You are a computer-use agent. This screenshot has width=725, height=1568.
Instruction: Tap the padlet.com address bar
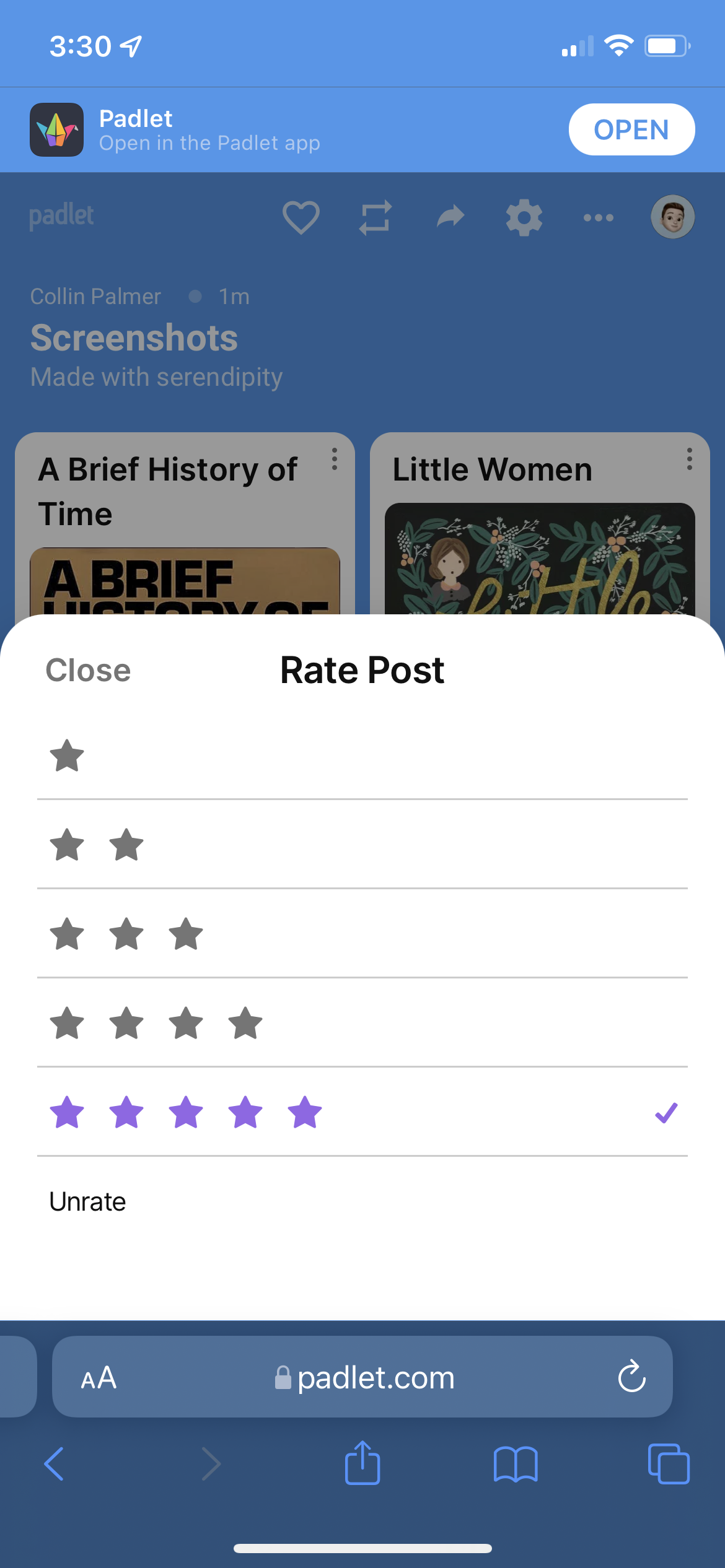[362, 1377]
